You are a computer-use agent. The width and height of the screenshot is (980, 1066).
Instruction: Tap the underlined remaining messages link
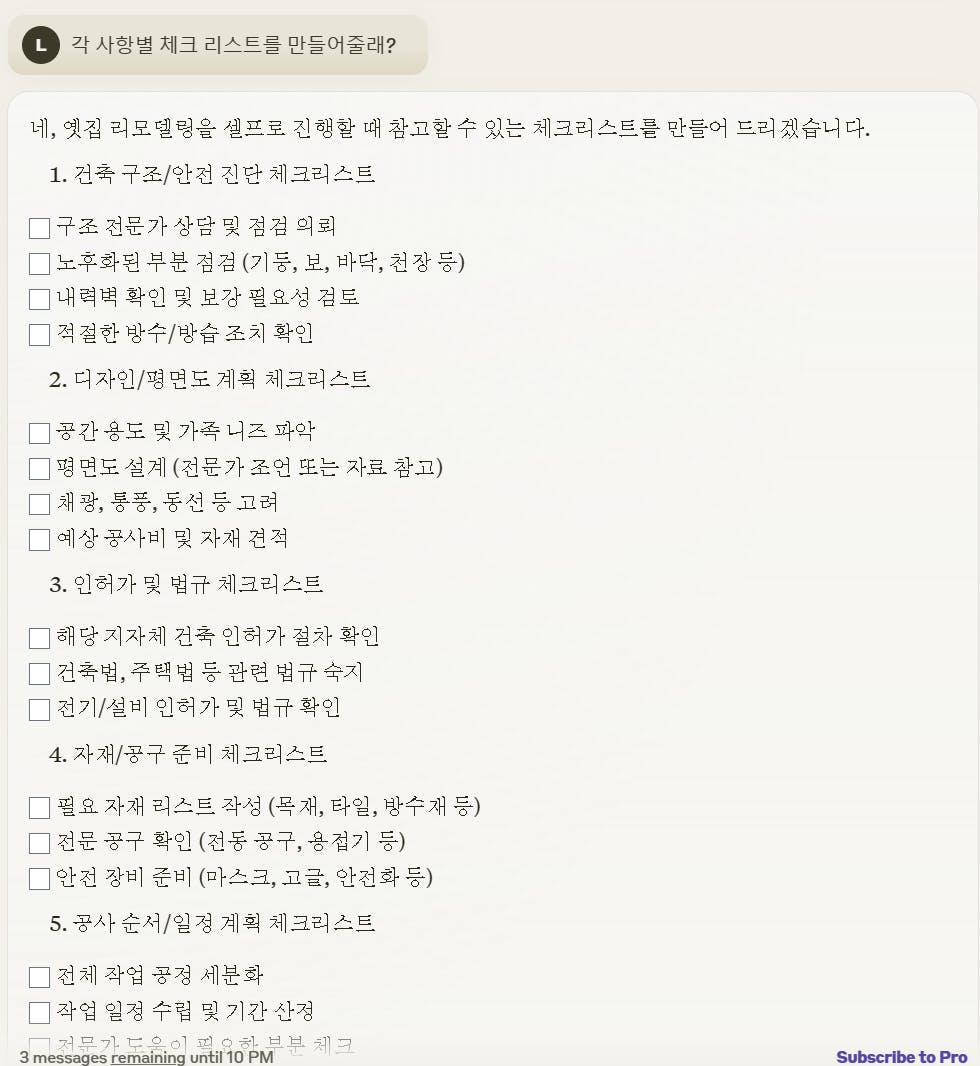pyautogui.click(x=147, y=1057)
